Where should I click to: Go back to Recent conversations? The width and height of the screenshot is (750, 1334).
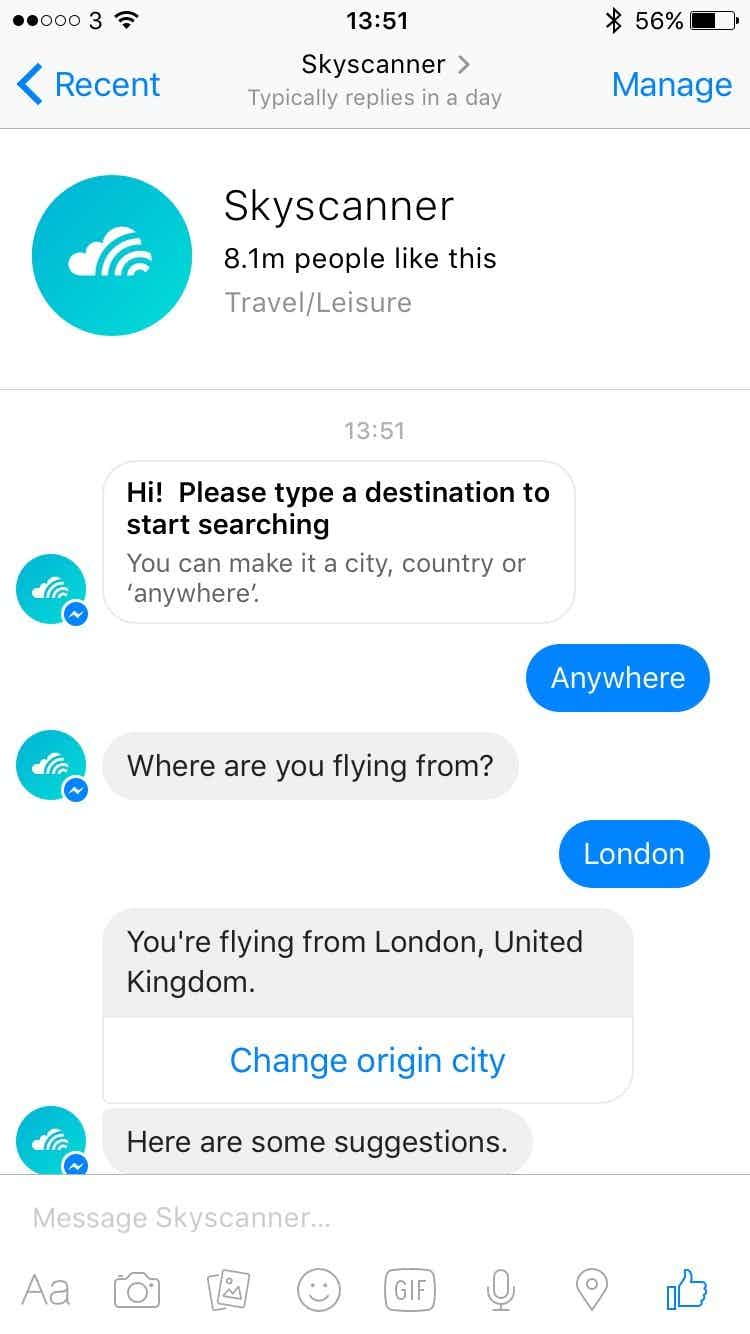click(x=90, y=85)
